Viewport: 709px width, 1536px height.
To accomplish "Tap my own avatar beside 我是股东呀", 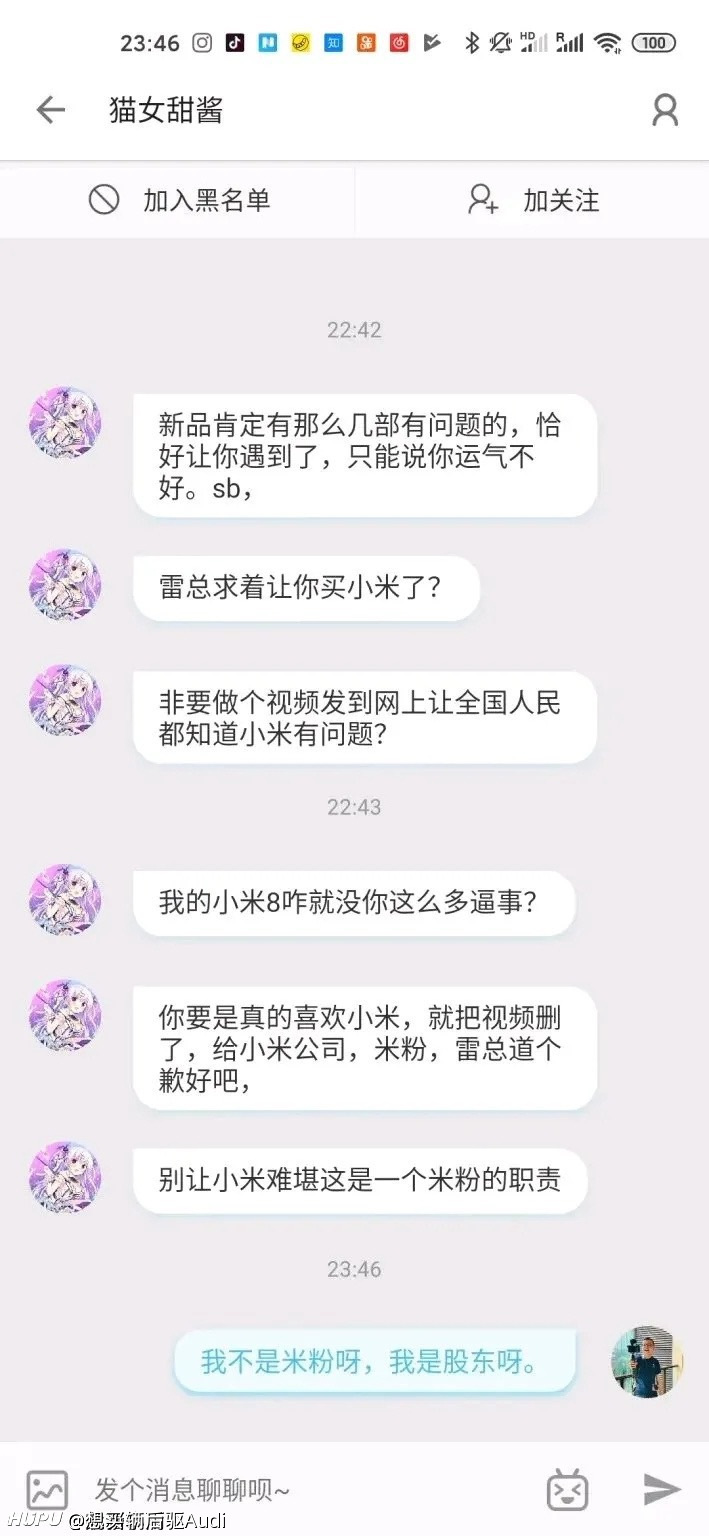I will 648,1362.
